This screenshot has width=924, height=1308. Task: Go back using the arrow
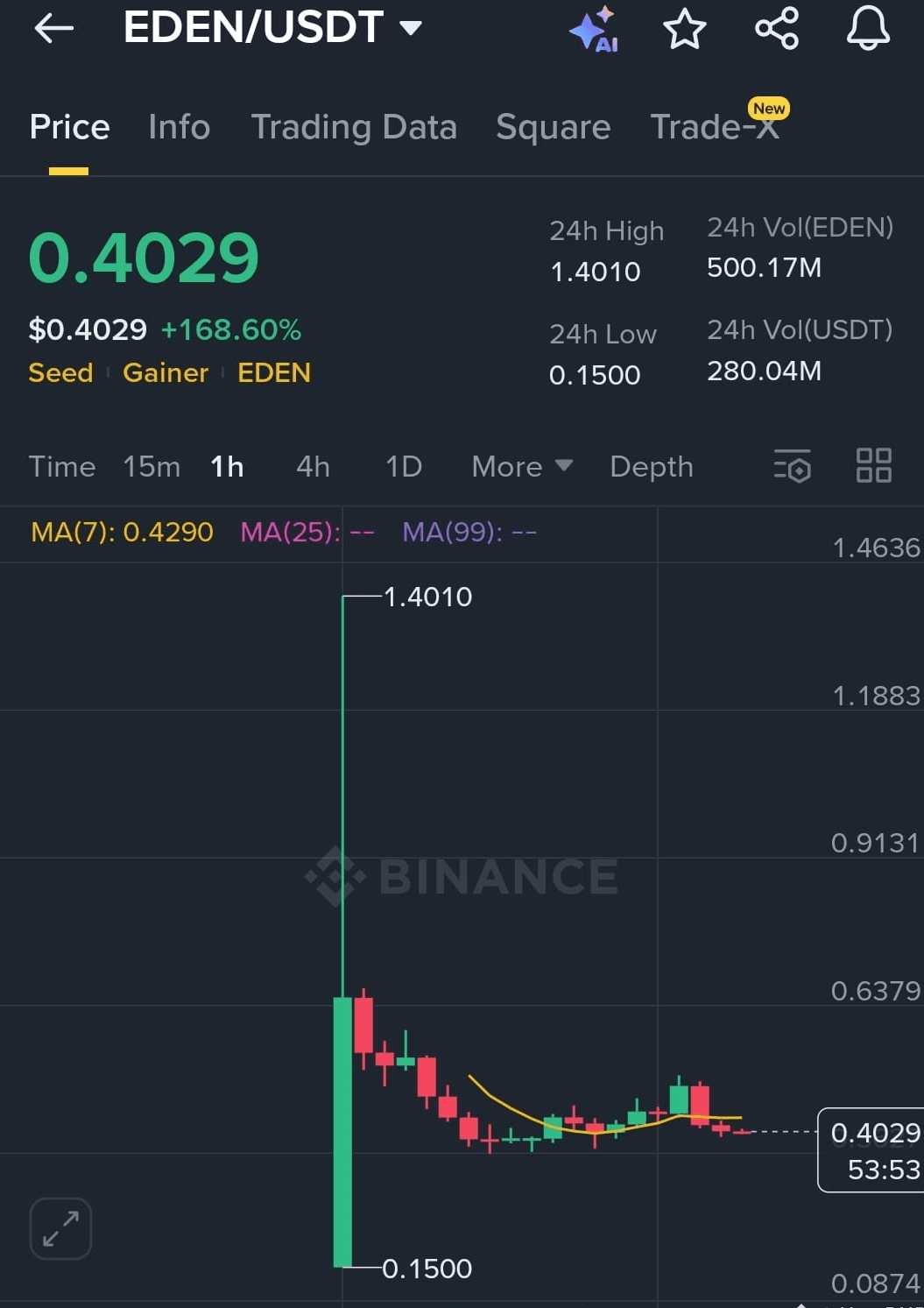(53, 29)
